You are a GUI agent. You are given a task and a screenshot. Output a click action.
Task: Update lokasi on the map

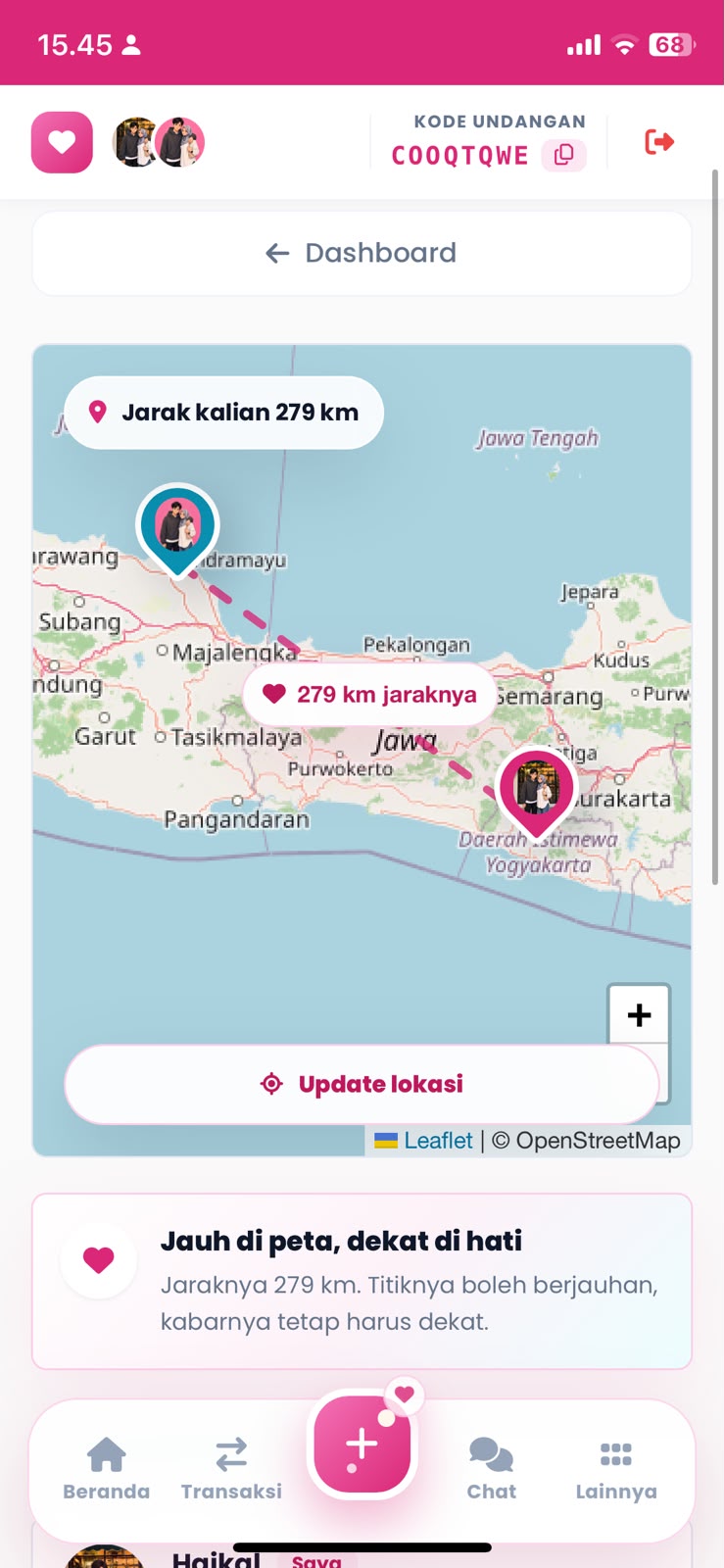pyautogui.click(x=362, y=1084)
